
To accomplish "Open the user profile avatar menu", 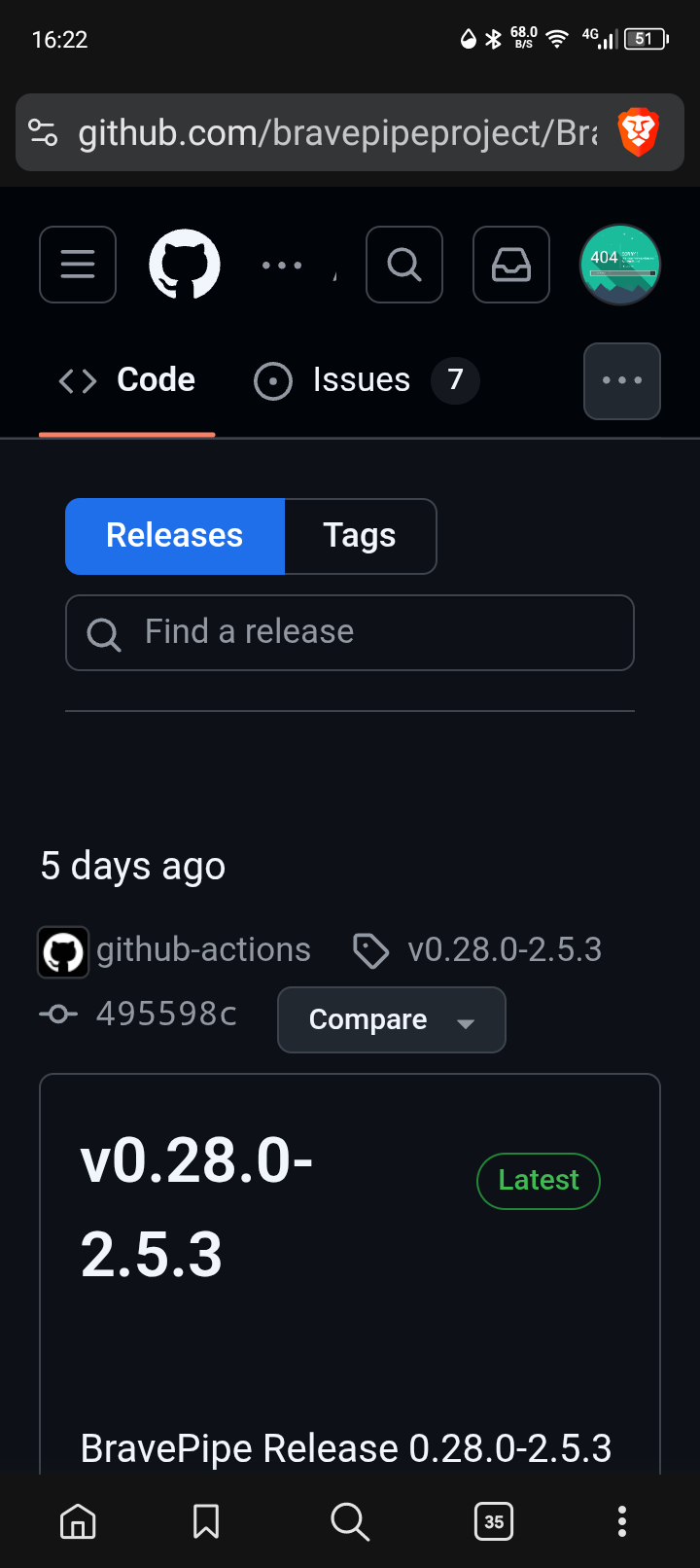I will pos(620,265).
